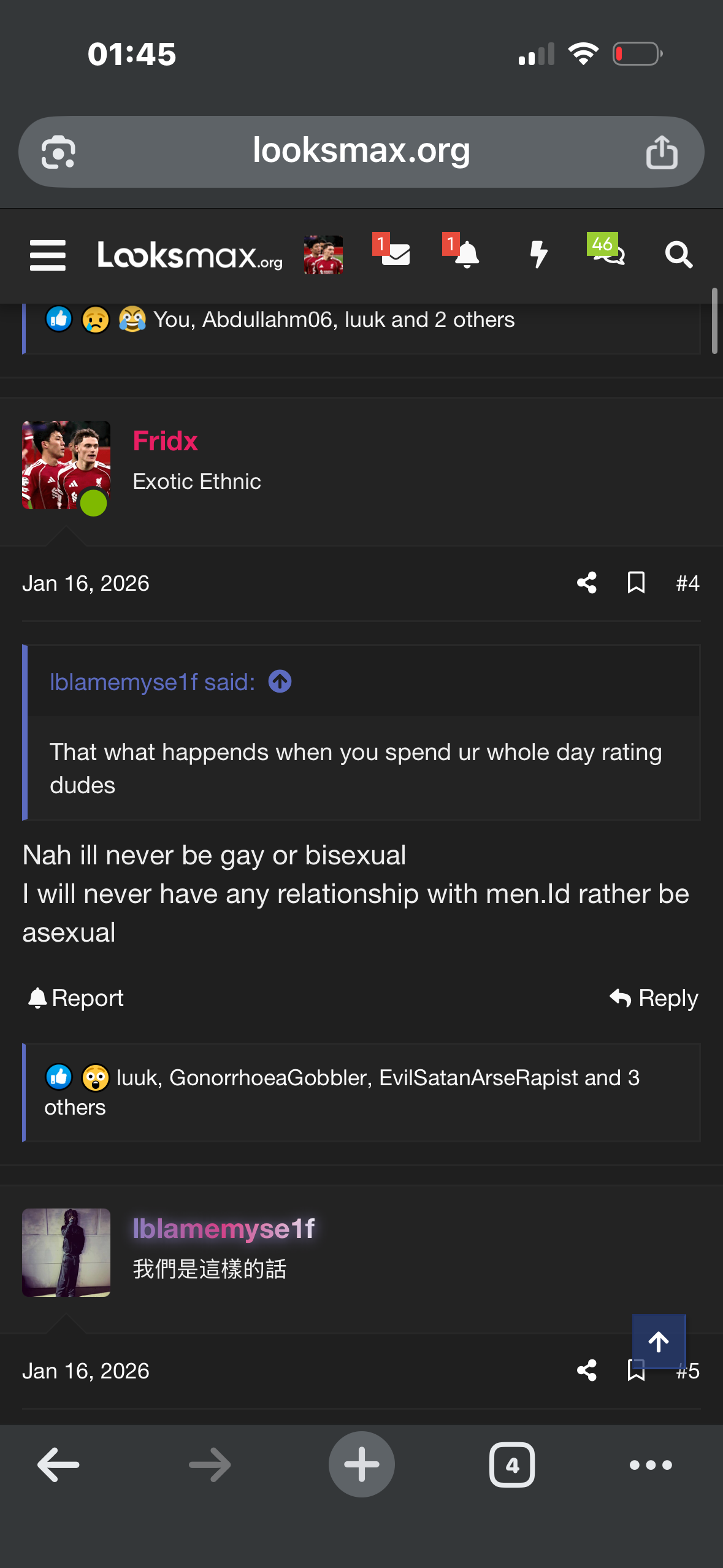Open the site search magnifier
Image resolution: width=723 pixels, height=1568 pixels.
tap(679, 255)
